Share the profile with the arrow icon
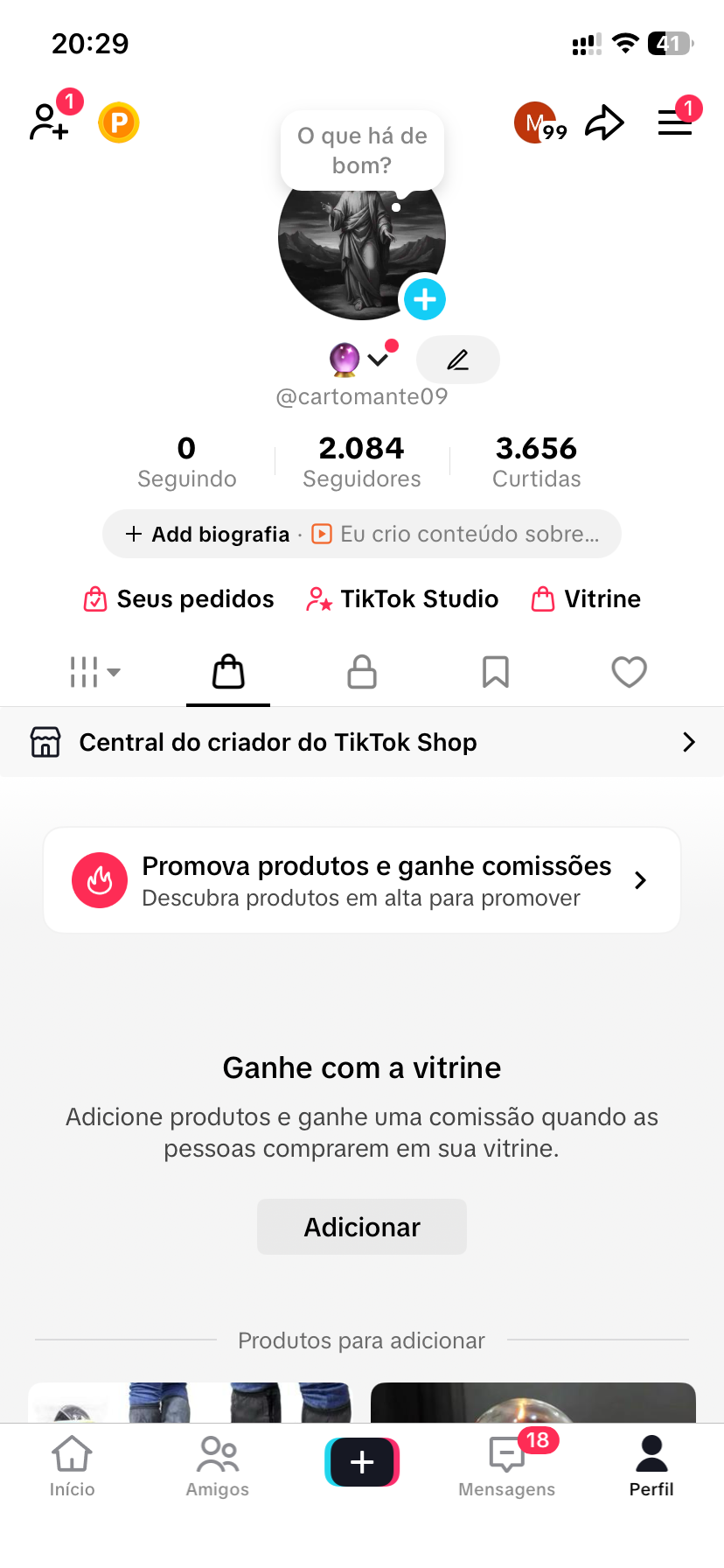The height and width of the screenshot is (1568, 724). coord(604,122)
